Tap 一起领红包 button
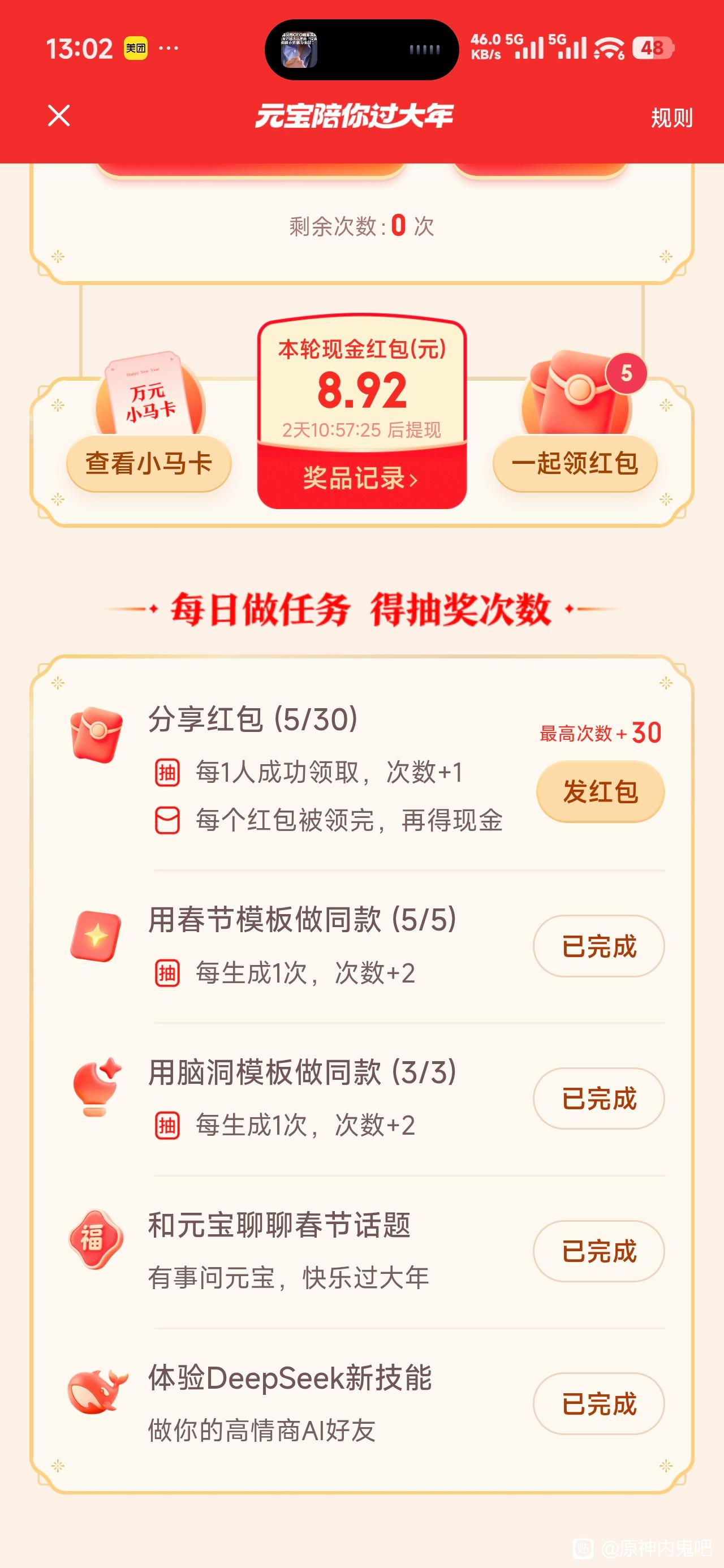724x1568 pixels. 575,463
